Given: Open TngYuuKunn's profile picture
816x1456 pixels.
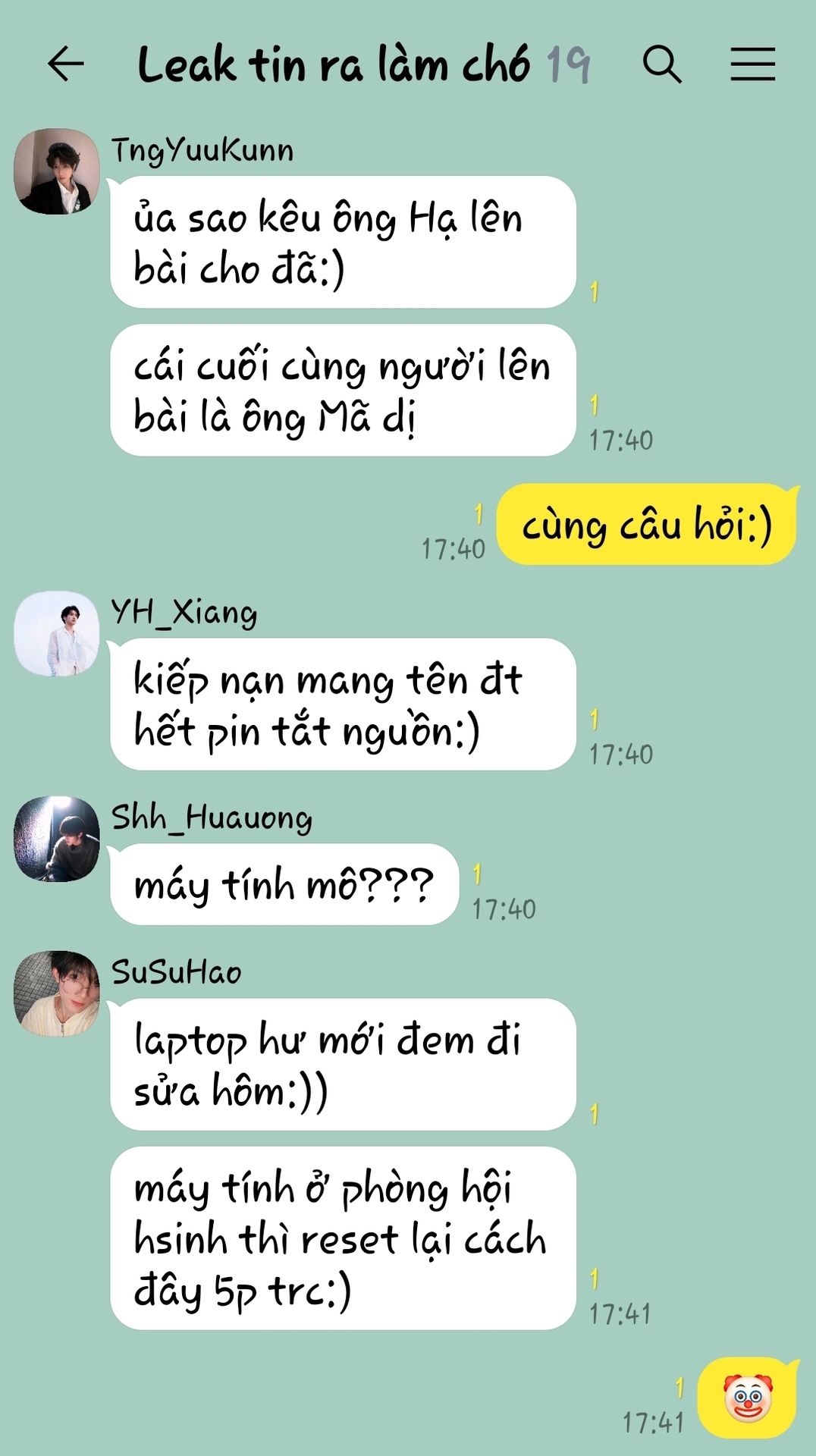Looking at the screenshot, I should coord(57,171).
